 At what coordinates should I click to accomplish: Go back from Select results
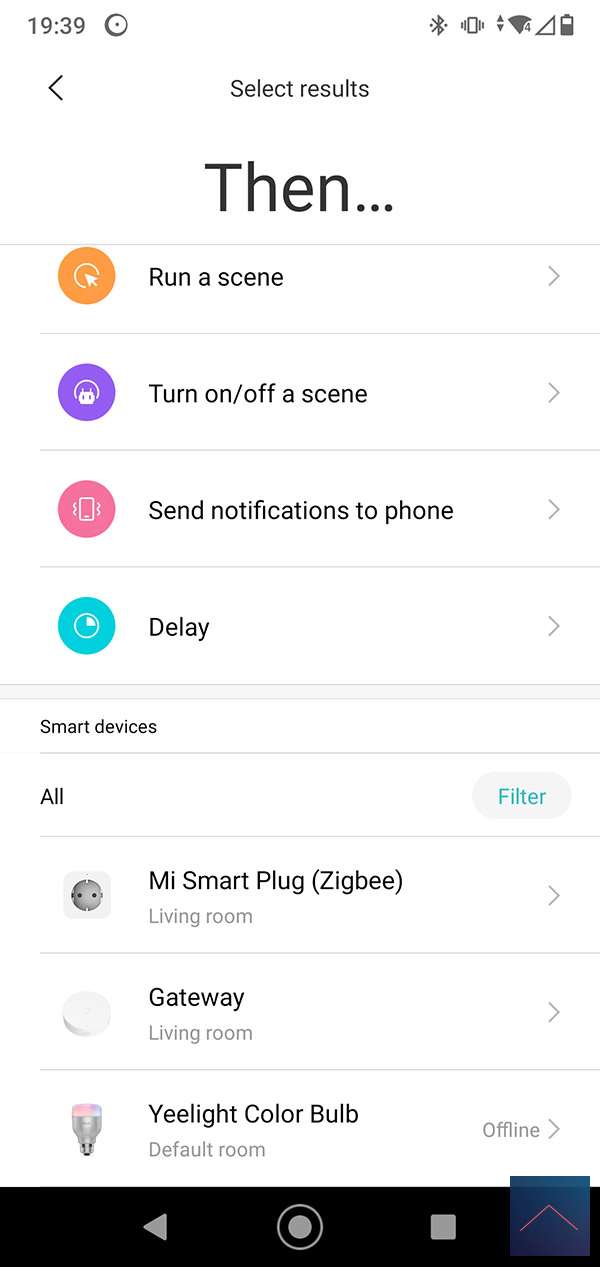(56, 88)
